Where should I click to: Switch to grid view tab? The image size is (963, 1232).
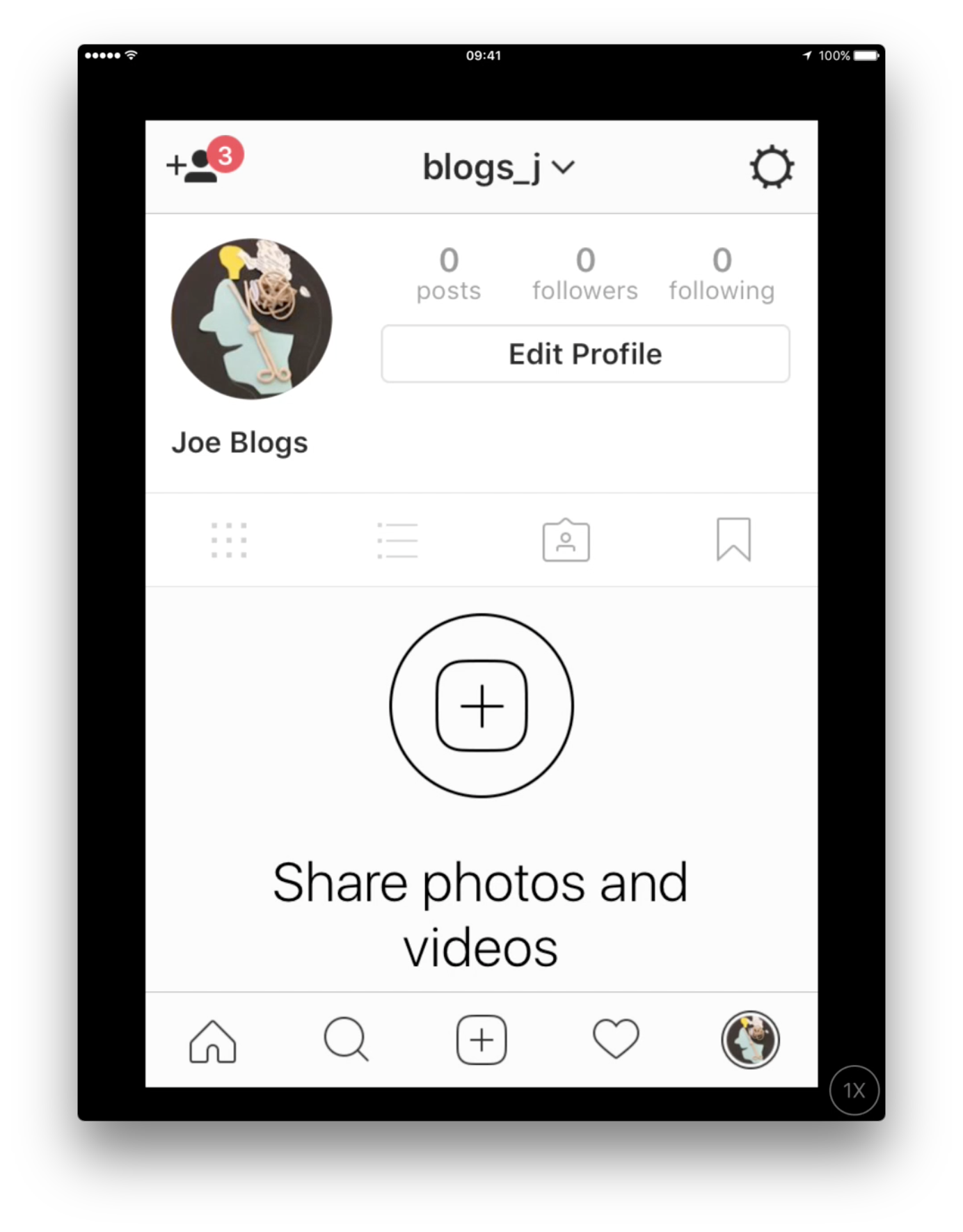229,540
